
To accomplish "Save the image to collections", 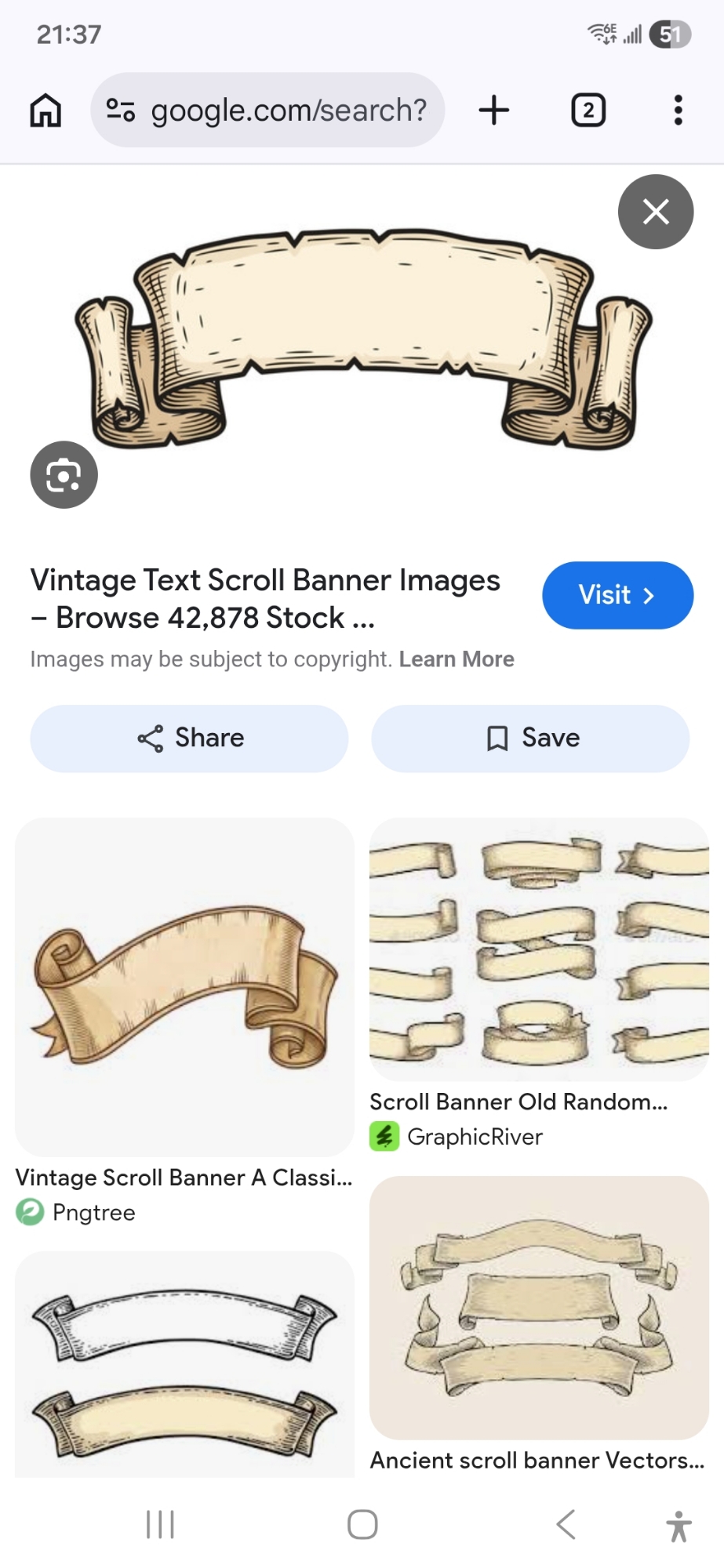I will [530, 738].
